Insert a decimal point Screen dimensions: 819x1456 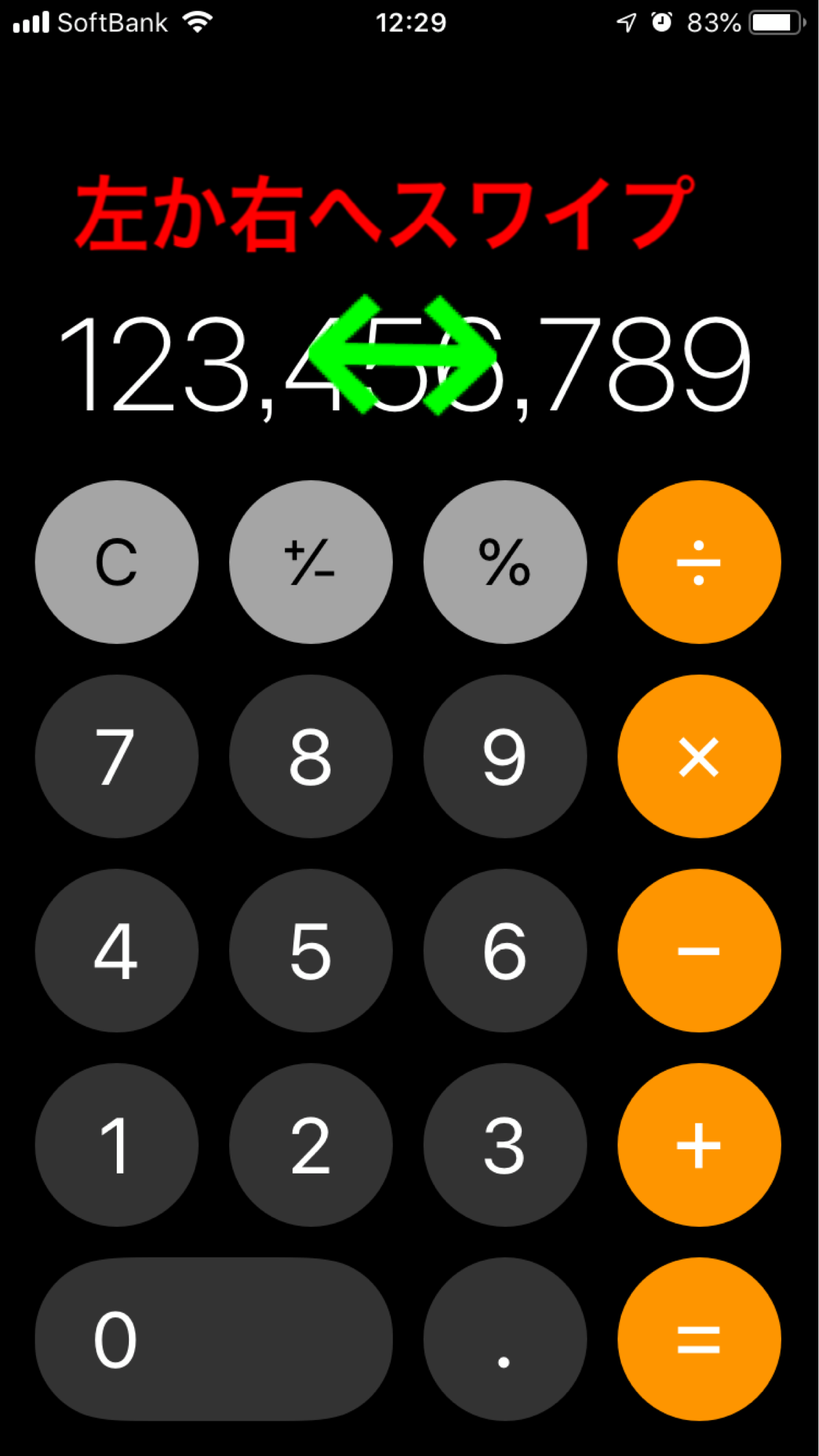pos(504,1339)
